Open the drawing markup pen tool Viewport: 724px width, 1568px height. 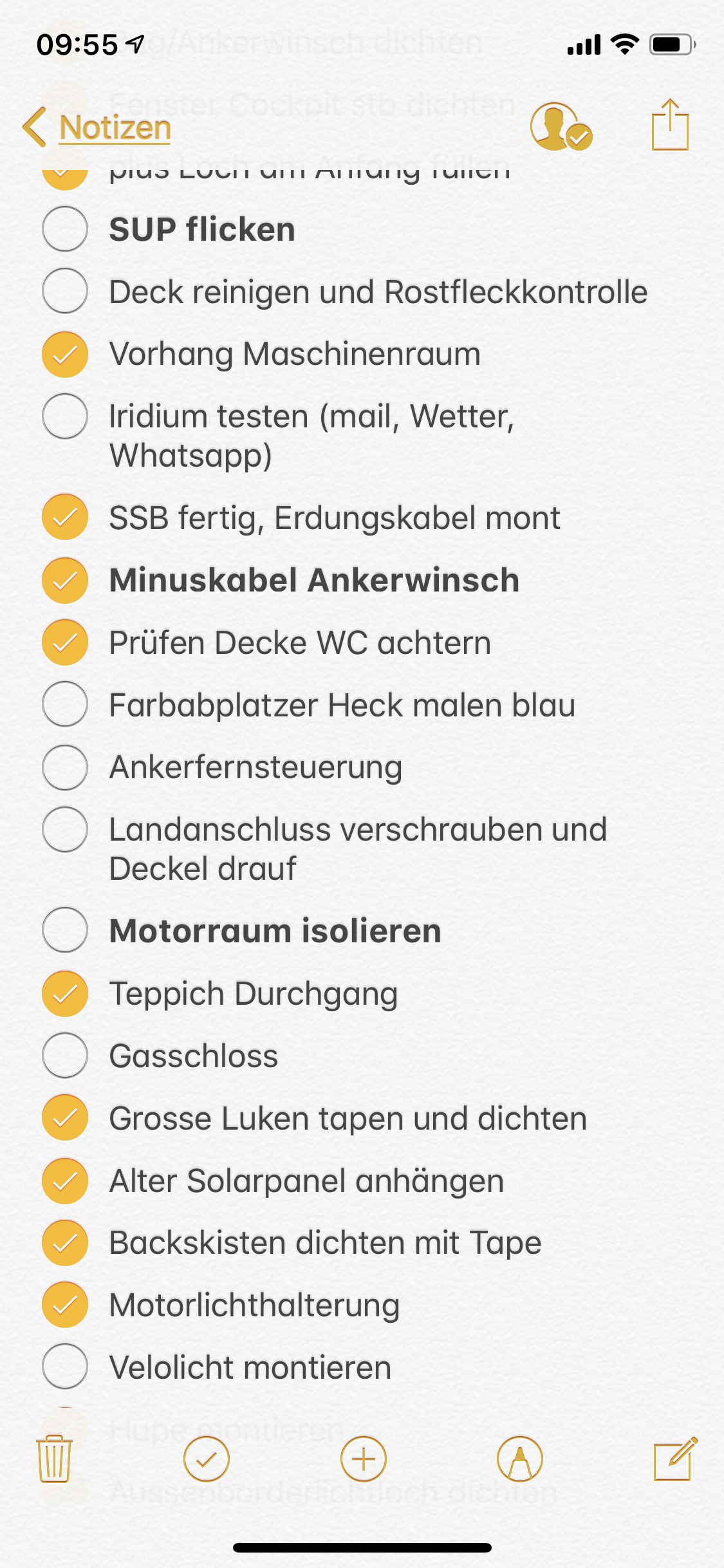point(520,1459)
